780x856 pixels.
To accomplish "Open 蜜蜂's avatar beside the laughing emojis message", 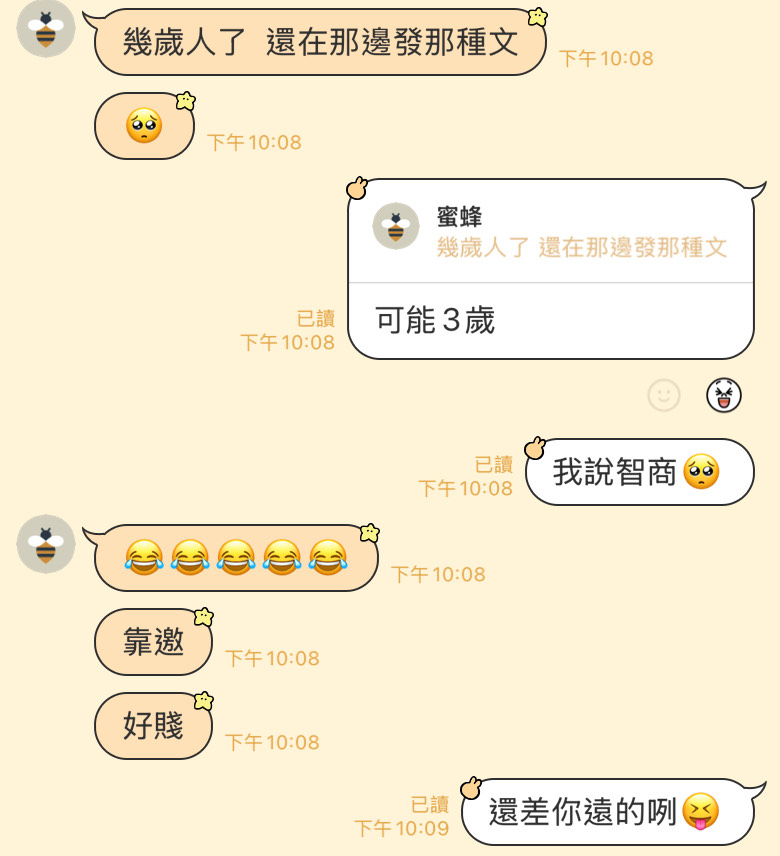I will 46,544.
